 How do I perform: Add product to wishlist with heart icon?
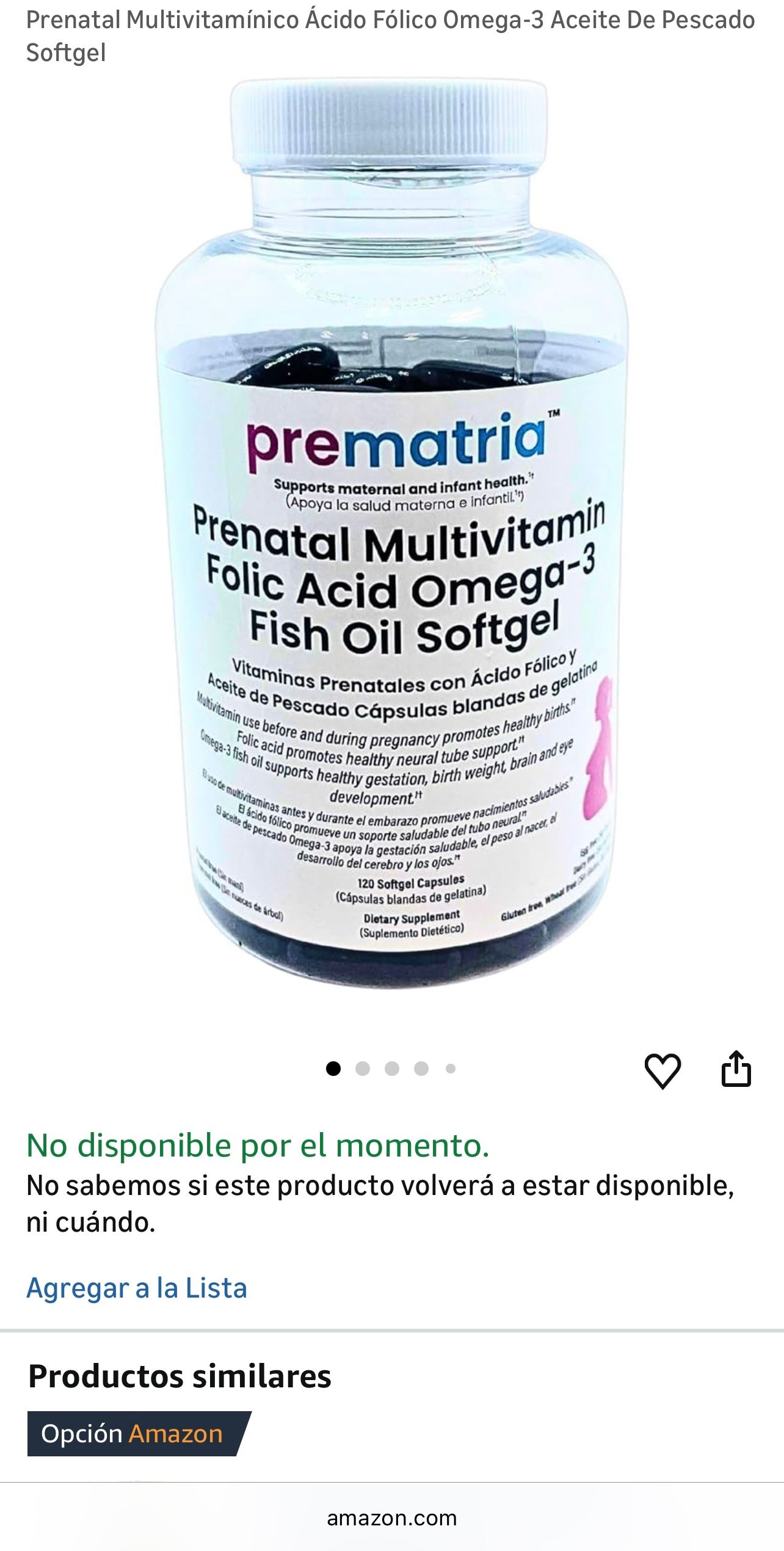(662, 1070)
